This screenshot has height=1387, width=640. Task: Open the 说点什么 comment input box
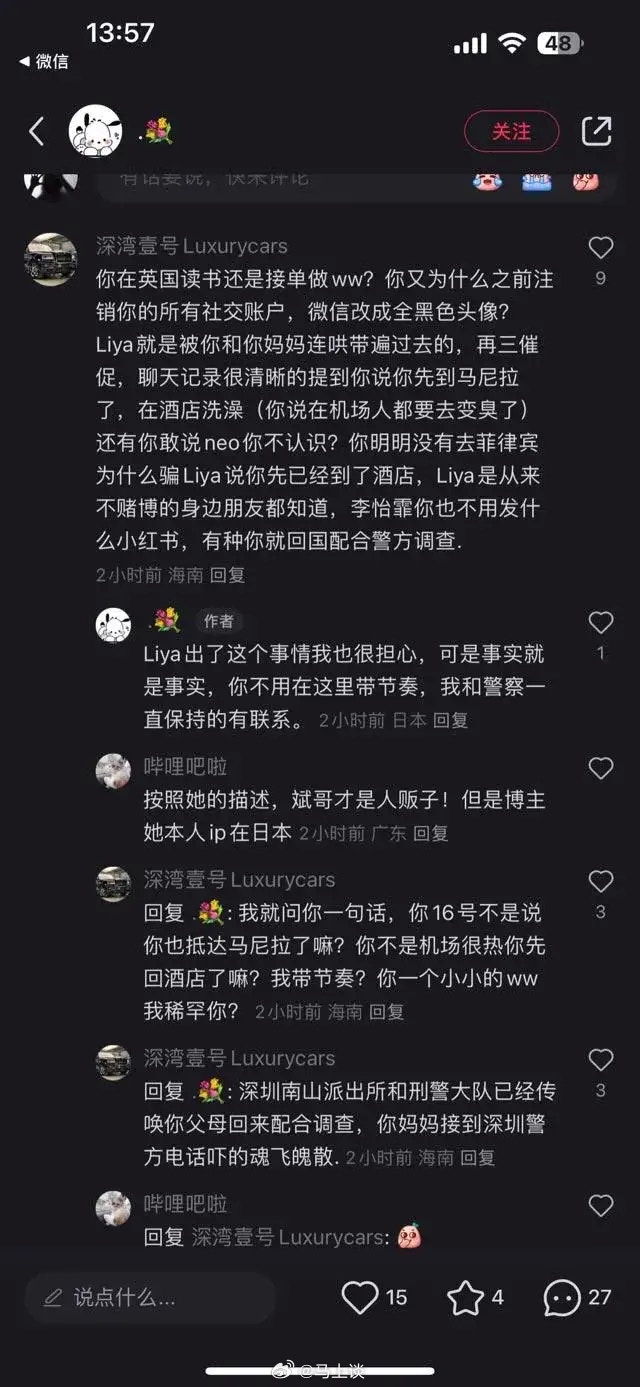[x=150, y=1298]
